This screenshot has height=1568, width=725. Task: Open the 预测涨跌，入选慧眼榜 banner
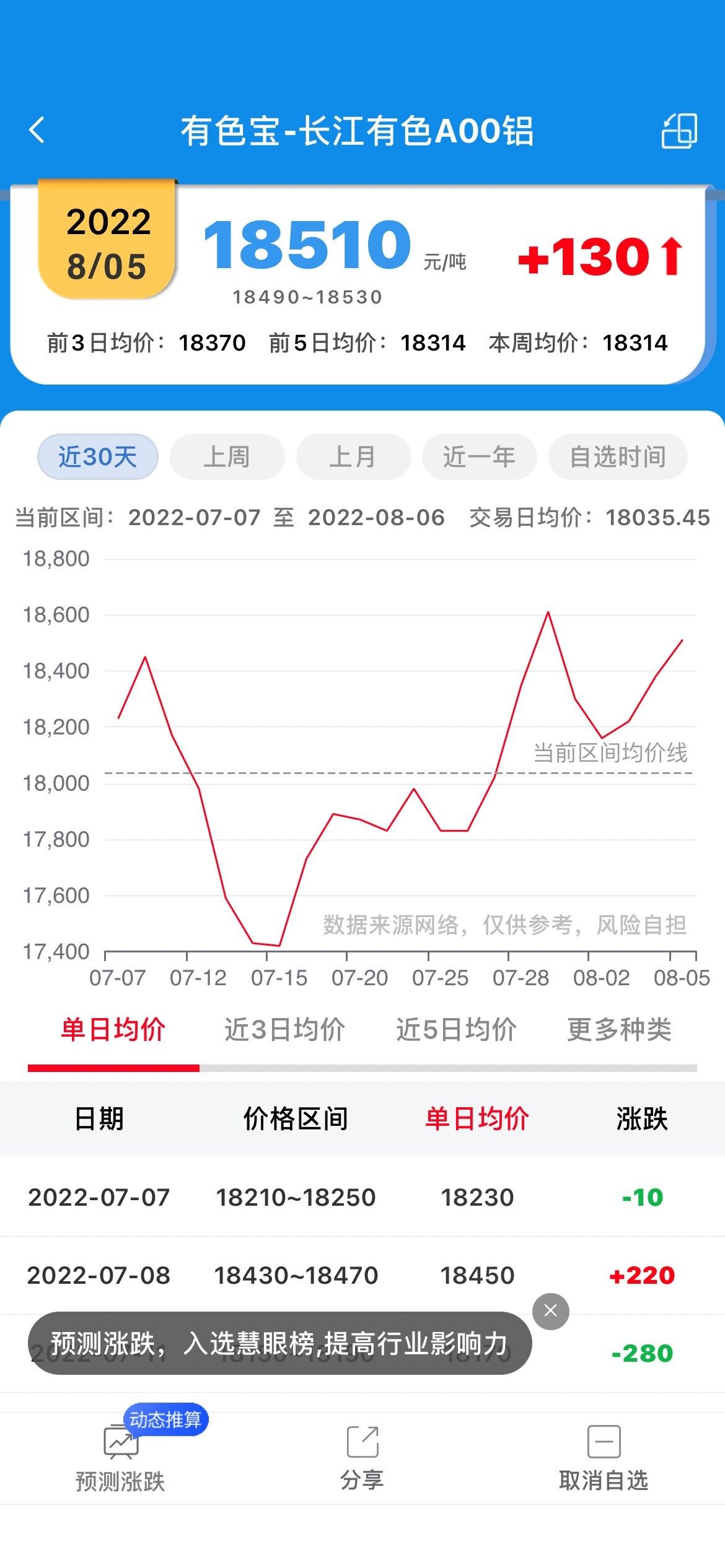click(x=279, y=1344)
